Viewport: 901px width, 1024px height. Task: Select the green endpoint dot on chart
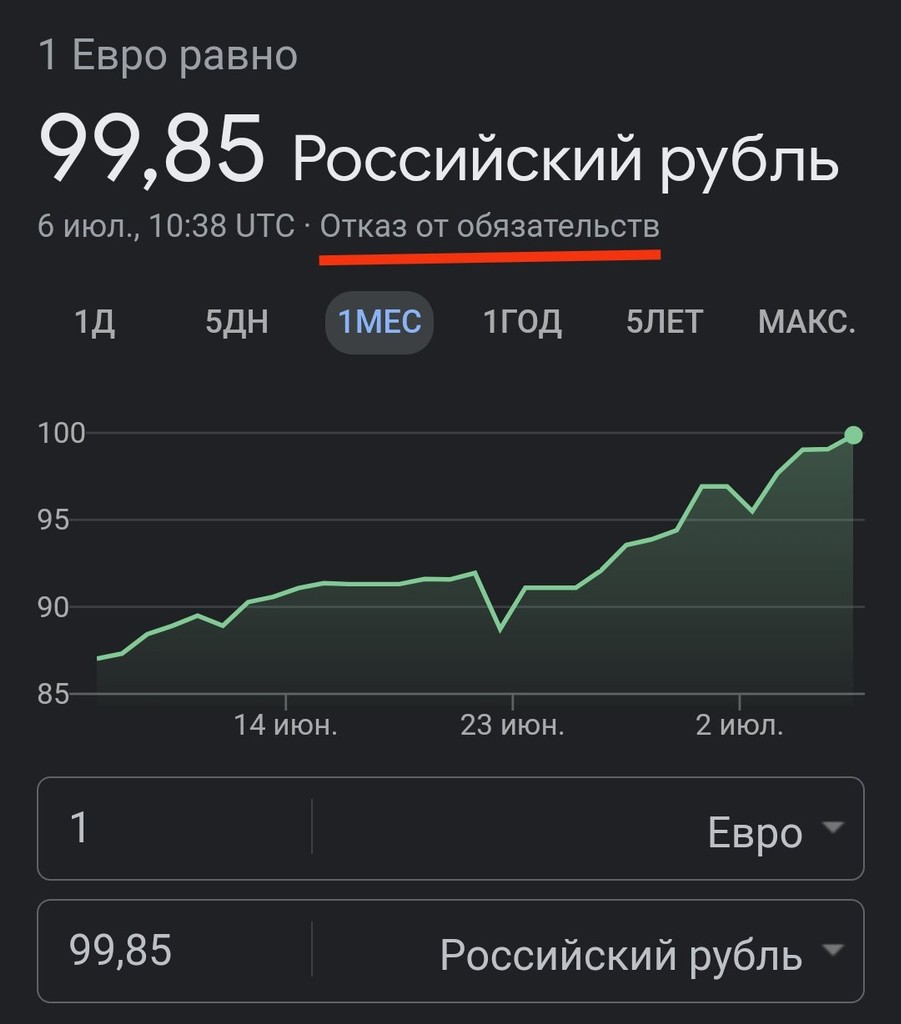point(852,435)
